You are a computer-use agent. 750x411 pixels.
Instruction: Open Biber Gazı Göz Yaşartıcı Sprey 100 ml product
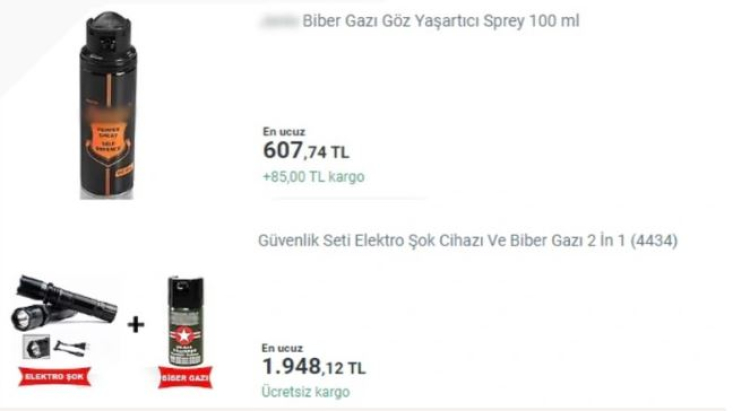tap(440, 22)
